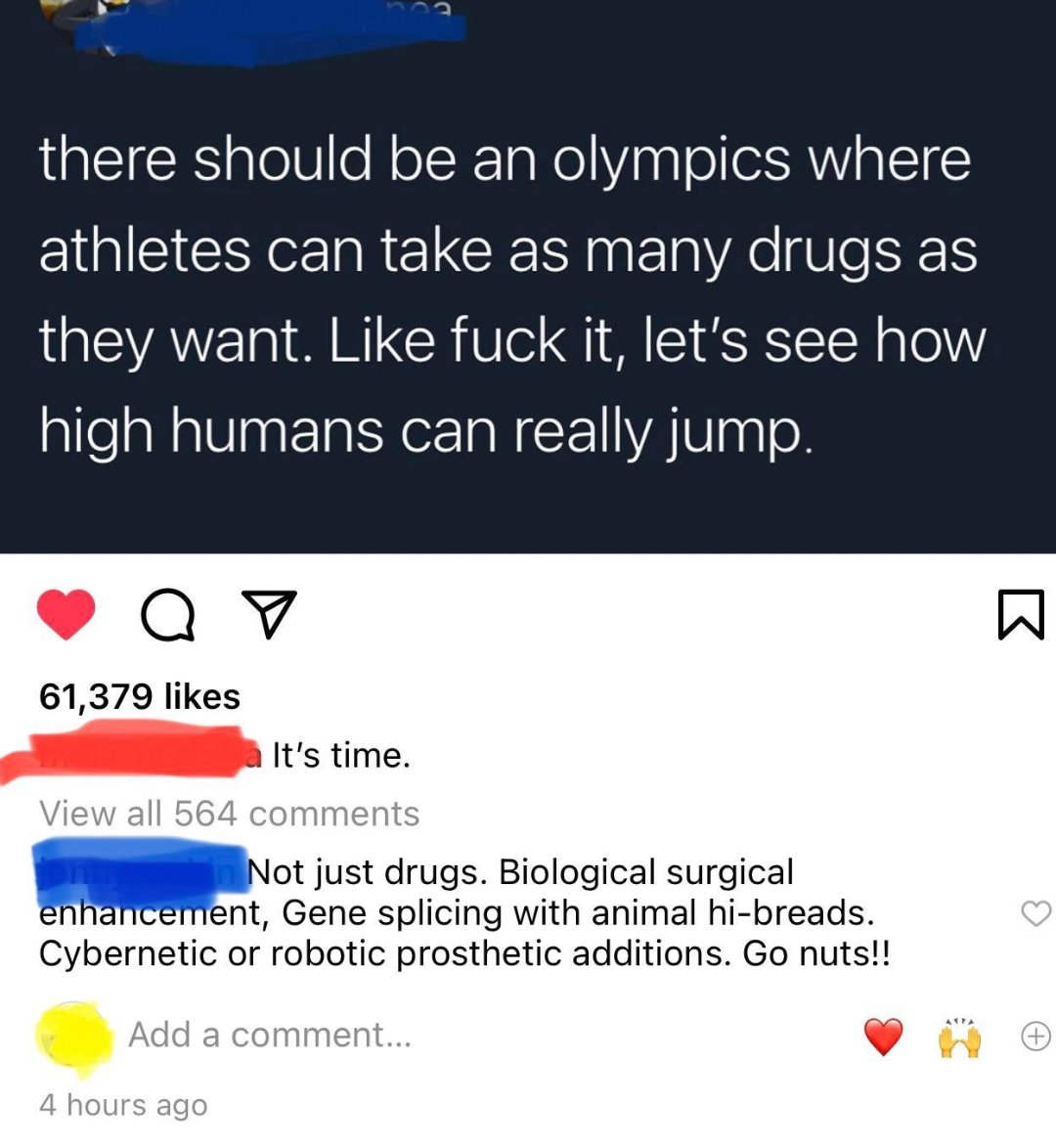Open more emoji with the plus icon
This screenshot has width=1056, height=1148.
pyautogui.click(x=1034, y=1036)
